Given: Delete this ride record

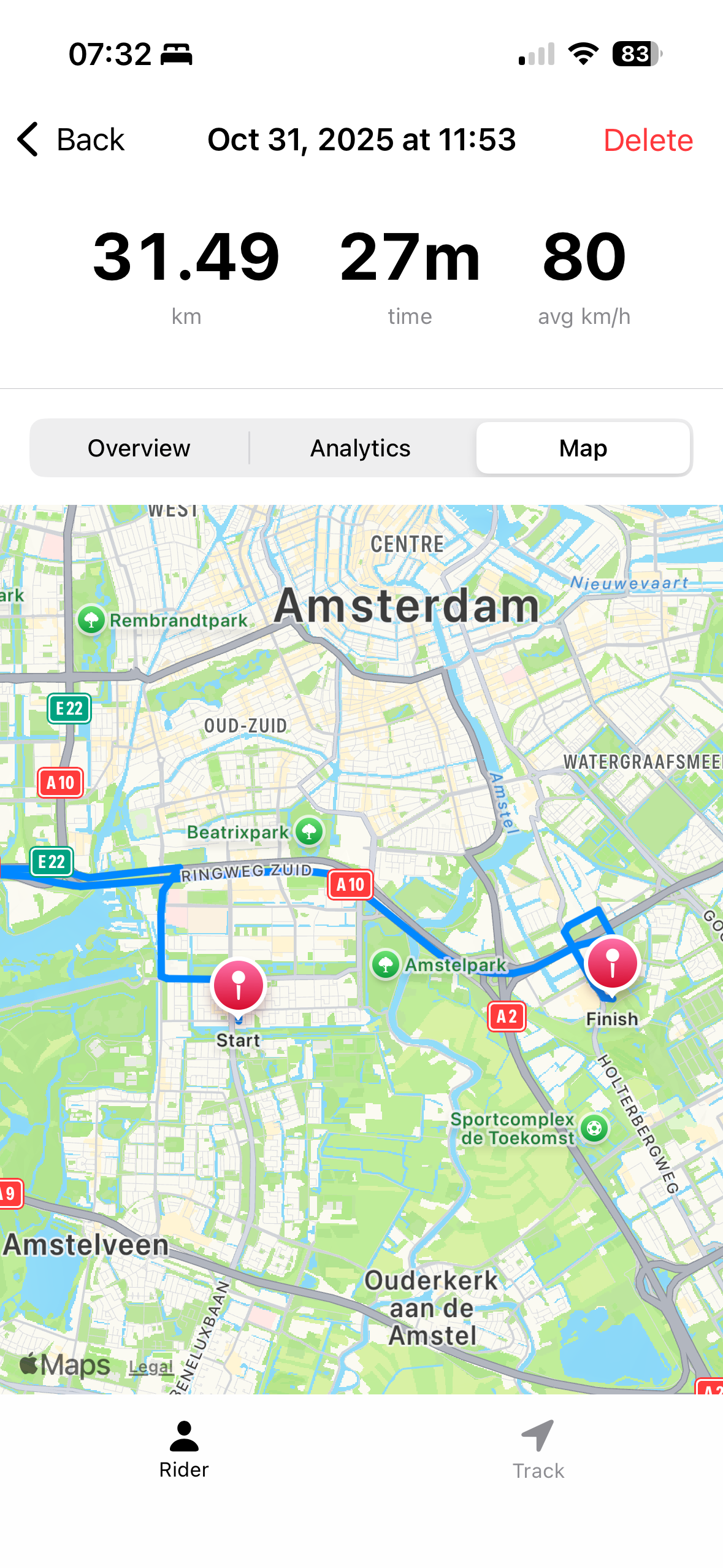Looking at the screenshot, I should pos(648,140).
